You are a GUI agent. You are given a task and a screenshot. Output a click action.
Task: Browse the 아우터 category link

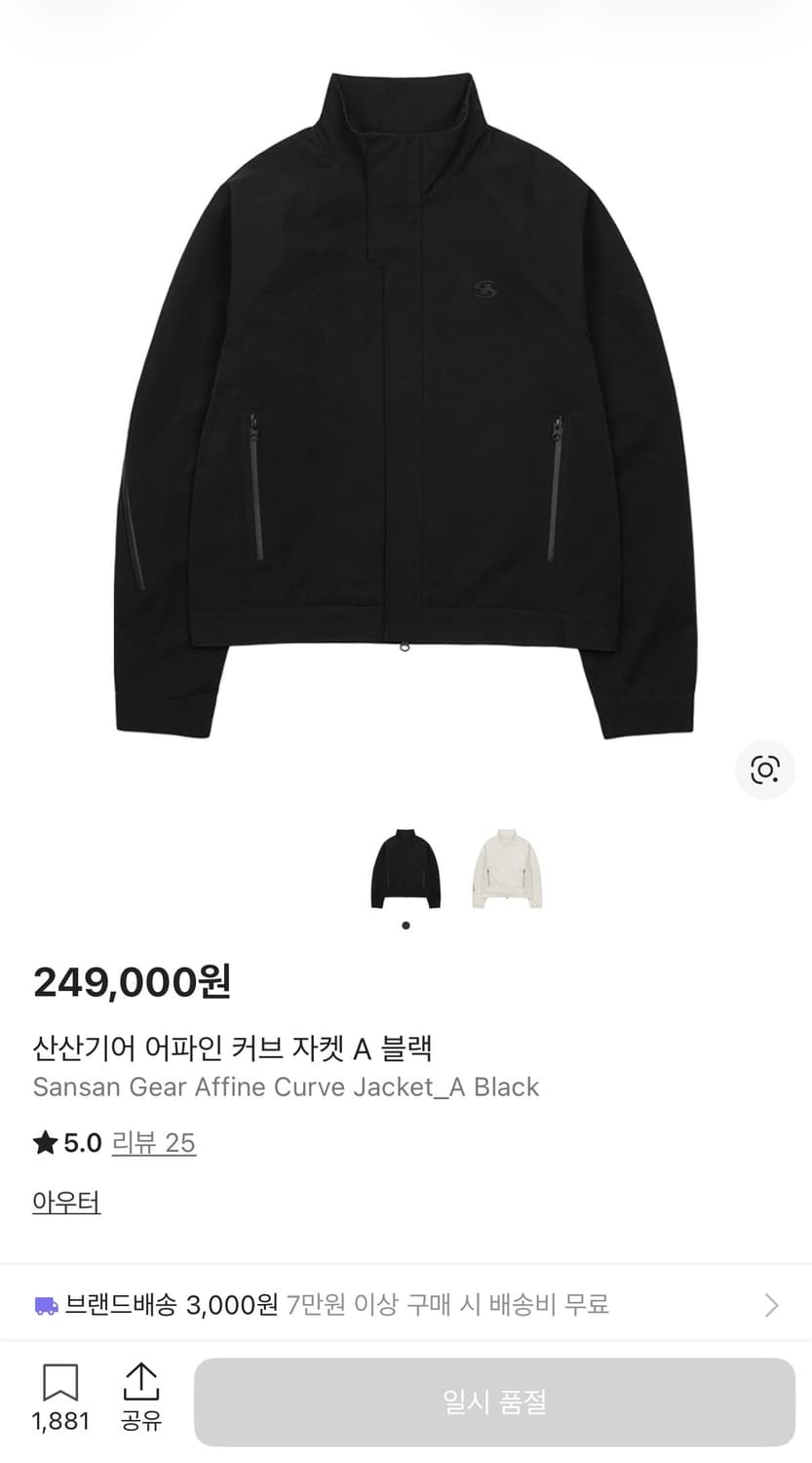coord(65,1202)
